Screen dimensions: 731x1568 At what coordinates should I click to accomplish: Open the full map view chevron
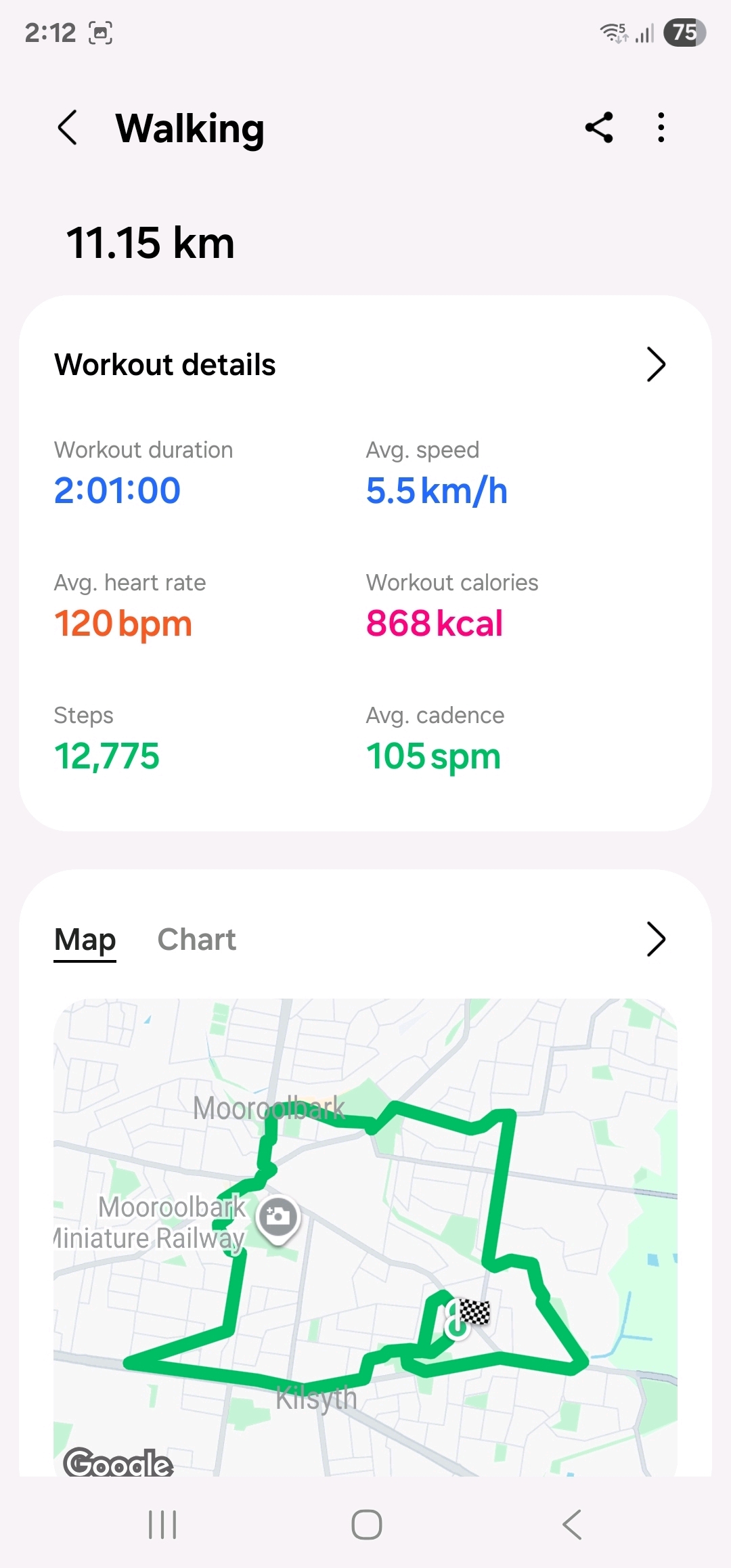coord(655,940)
